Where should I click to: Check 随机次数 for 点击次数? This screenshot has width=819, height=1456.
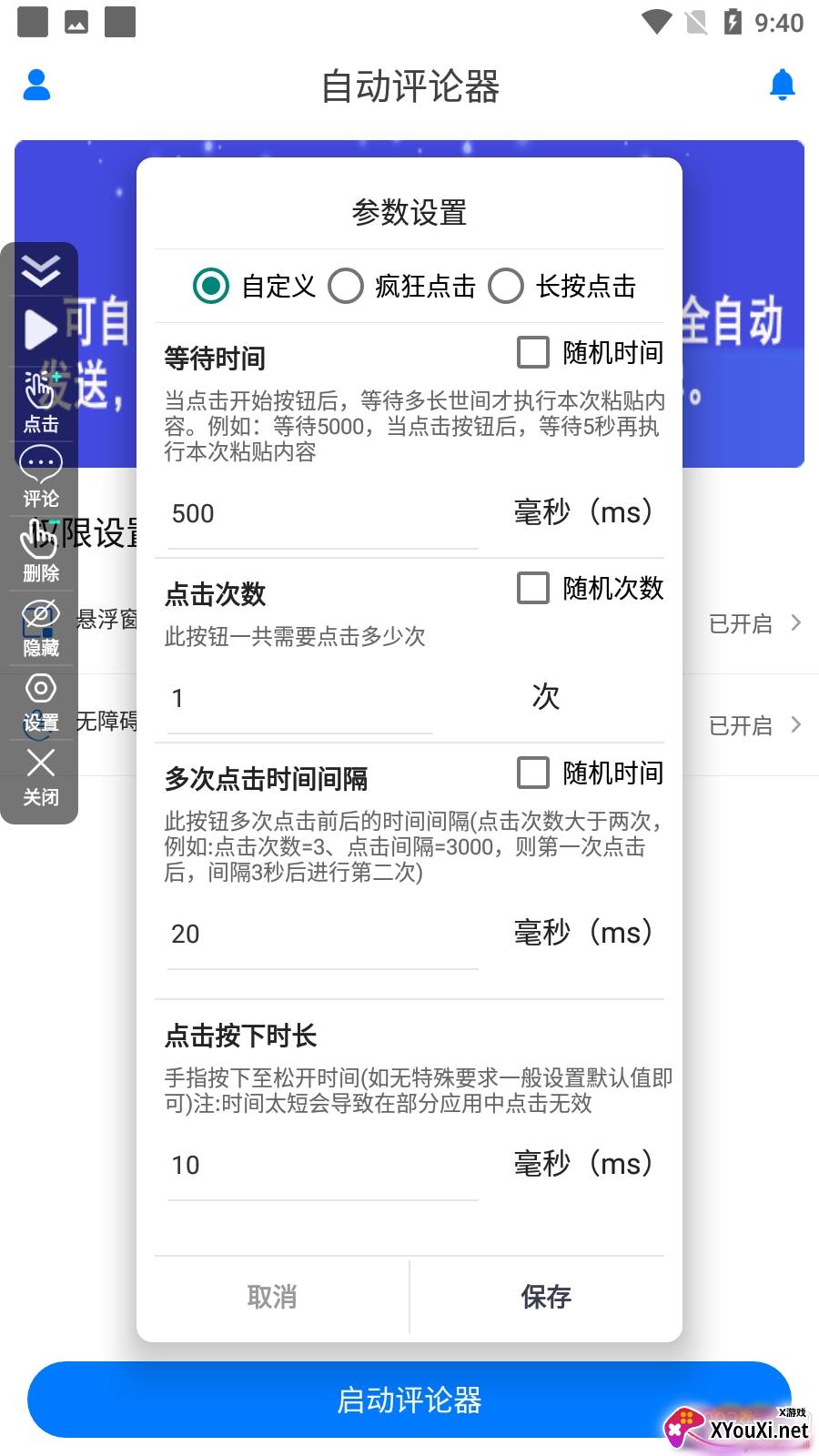533,588
